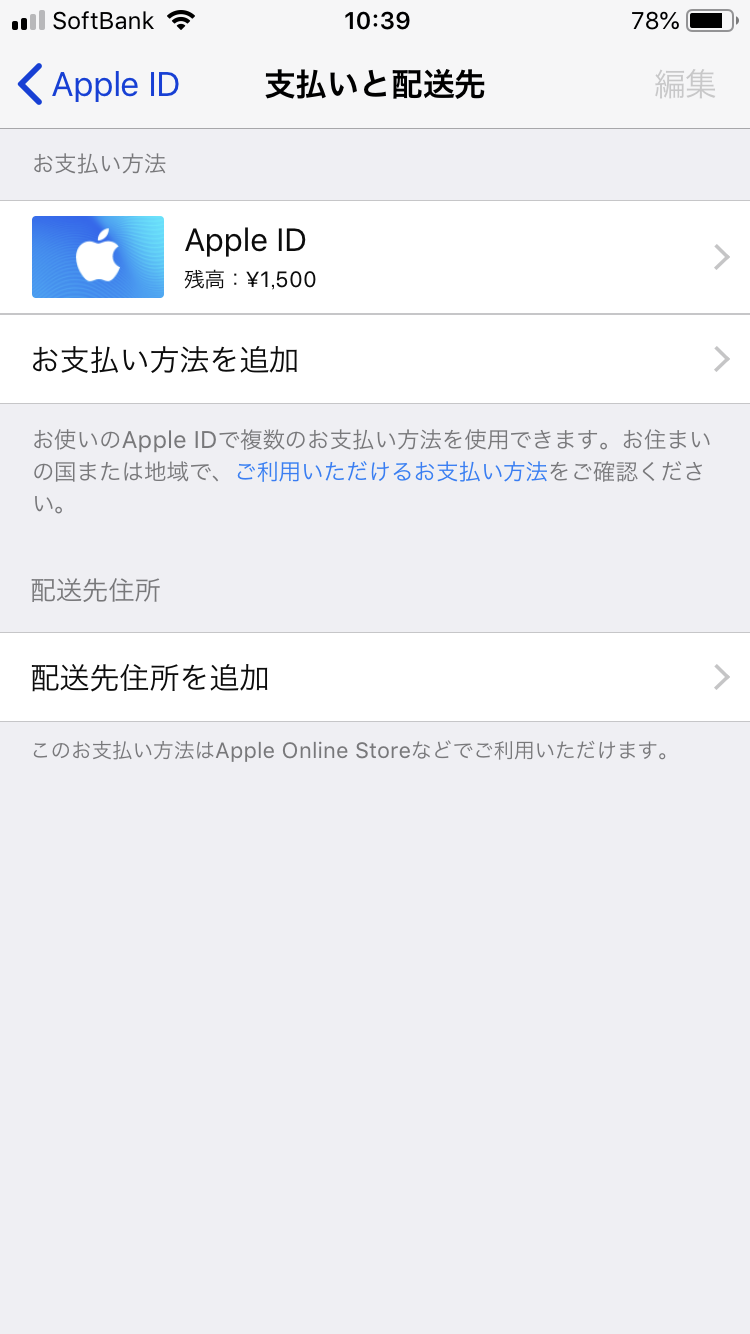Open the ご利用いただけるお支払い方法 link
Image resolution: width=750 pixels, height=1334 pixels.
391,472
